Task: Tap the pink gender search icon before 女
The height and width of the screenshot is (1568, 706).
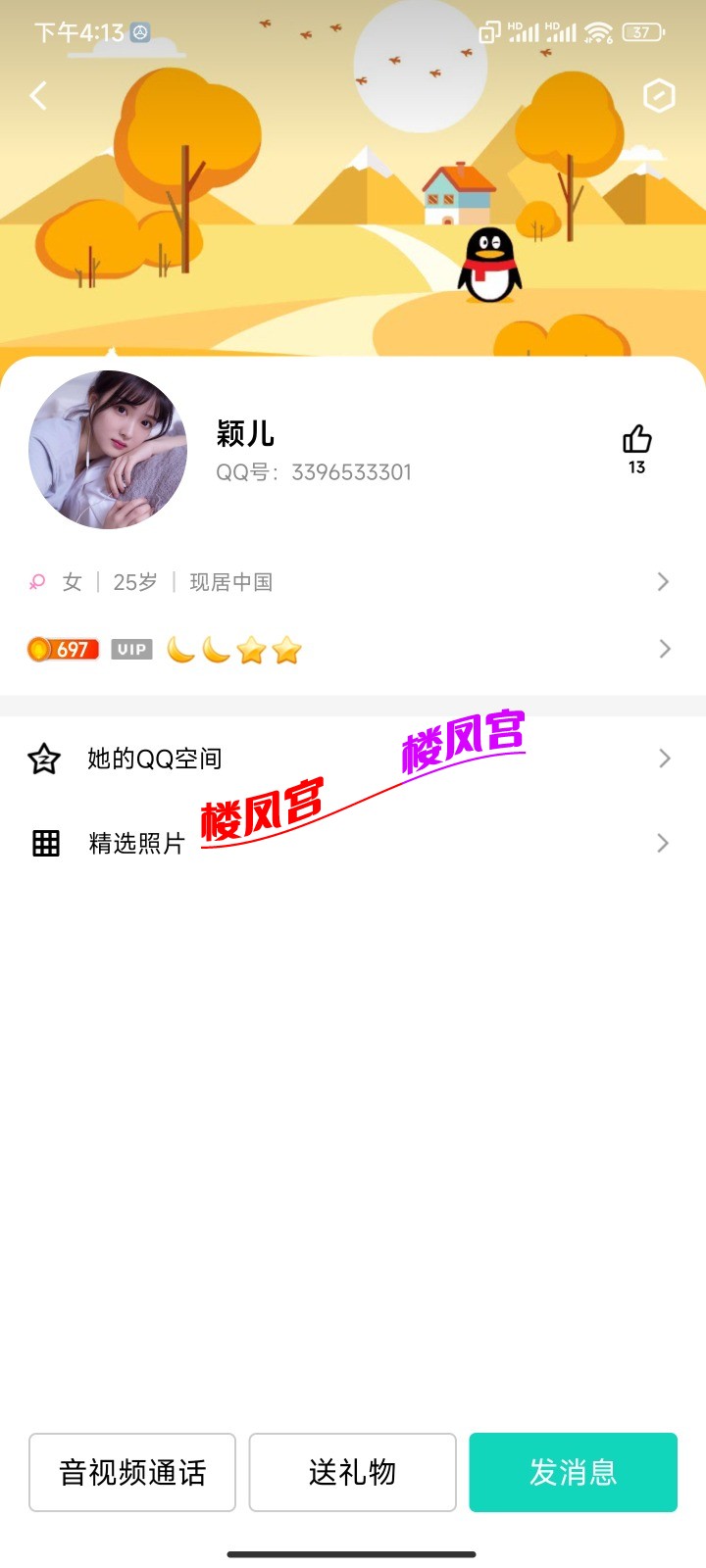Action: (36, 581)
